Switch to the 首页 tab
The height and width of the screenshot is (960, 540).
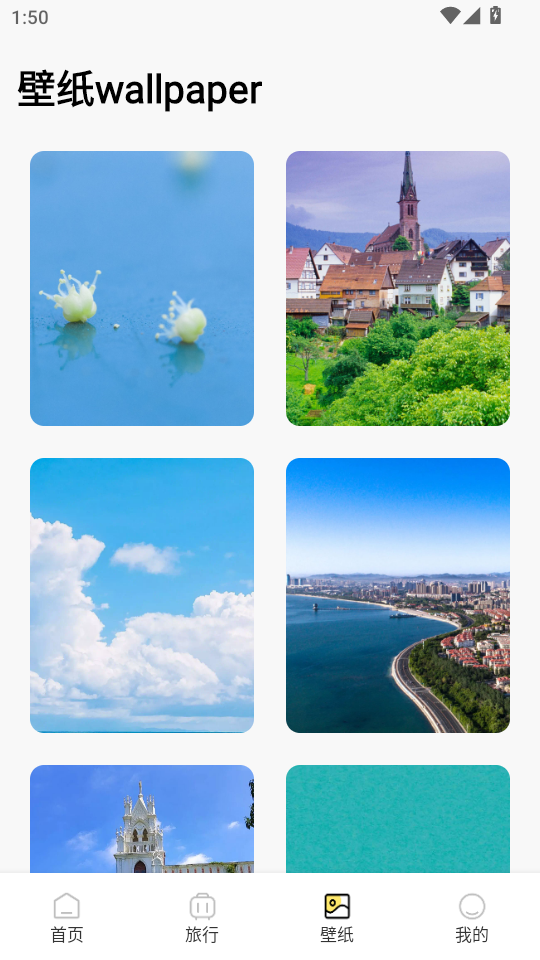(67, 917)
